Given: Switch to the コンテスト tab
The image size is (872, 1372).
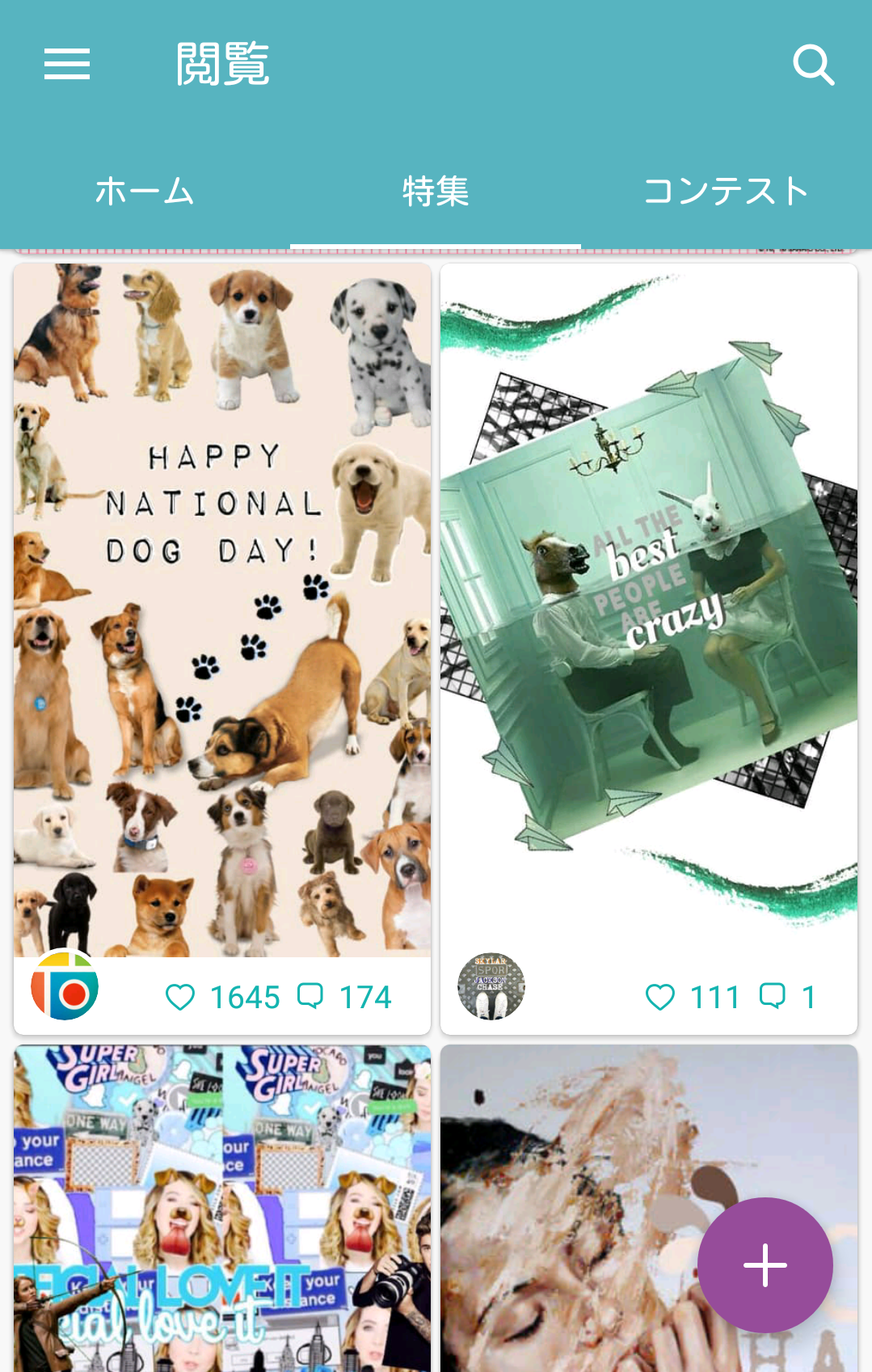Looking at the screenshot, I should [x=726, y=192].
